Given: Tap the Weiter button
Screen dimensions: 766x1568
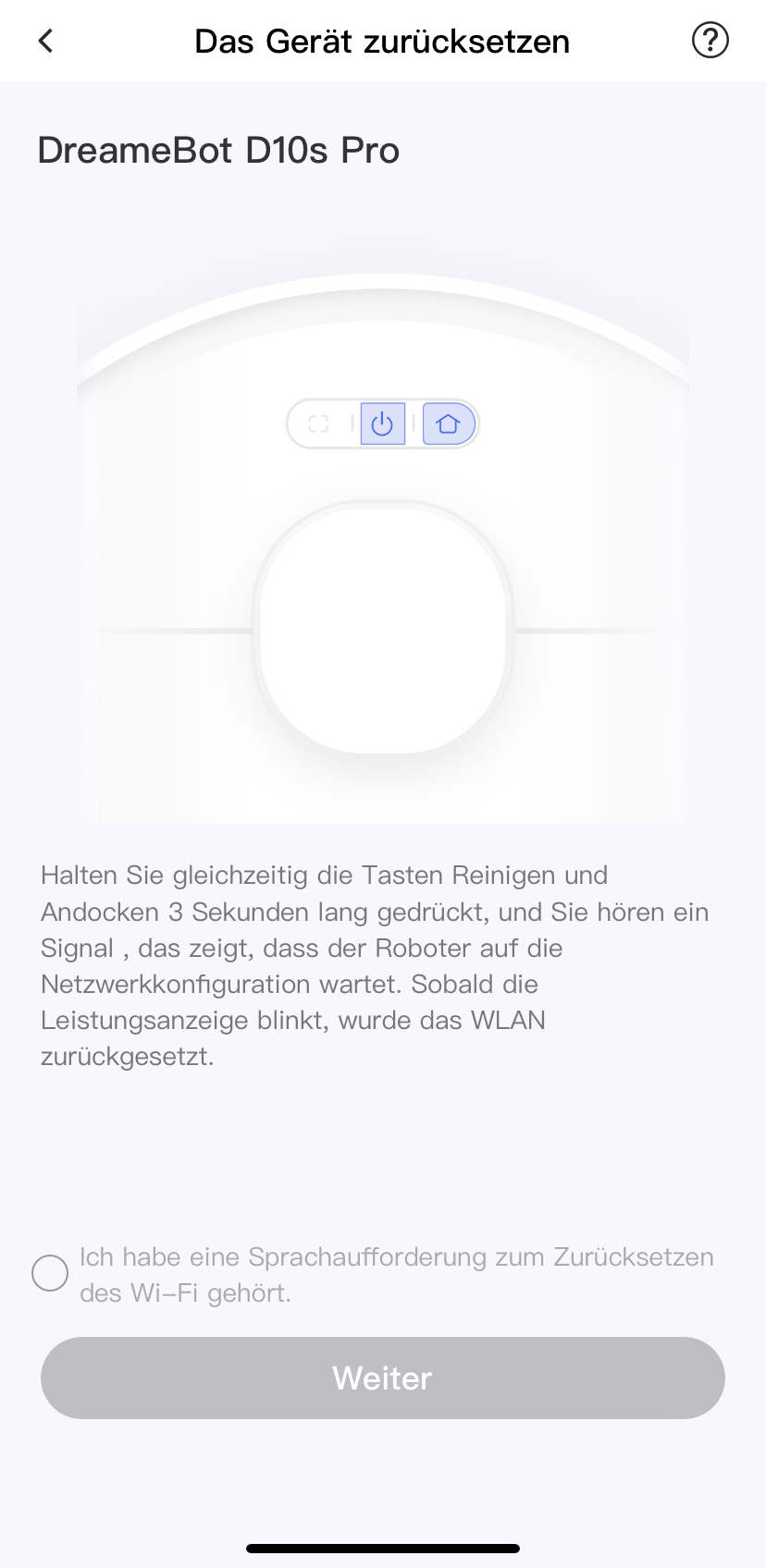Looking at the screenshot, I should coord(383,1378).
